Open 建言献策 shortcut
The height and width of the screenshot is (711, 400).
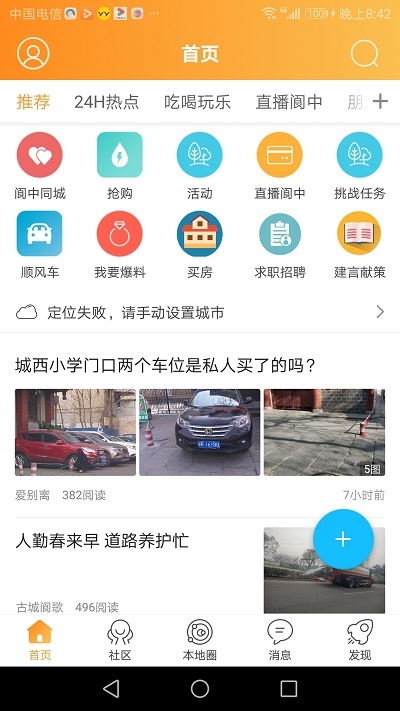(x=360, y=245)
